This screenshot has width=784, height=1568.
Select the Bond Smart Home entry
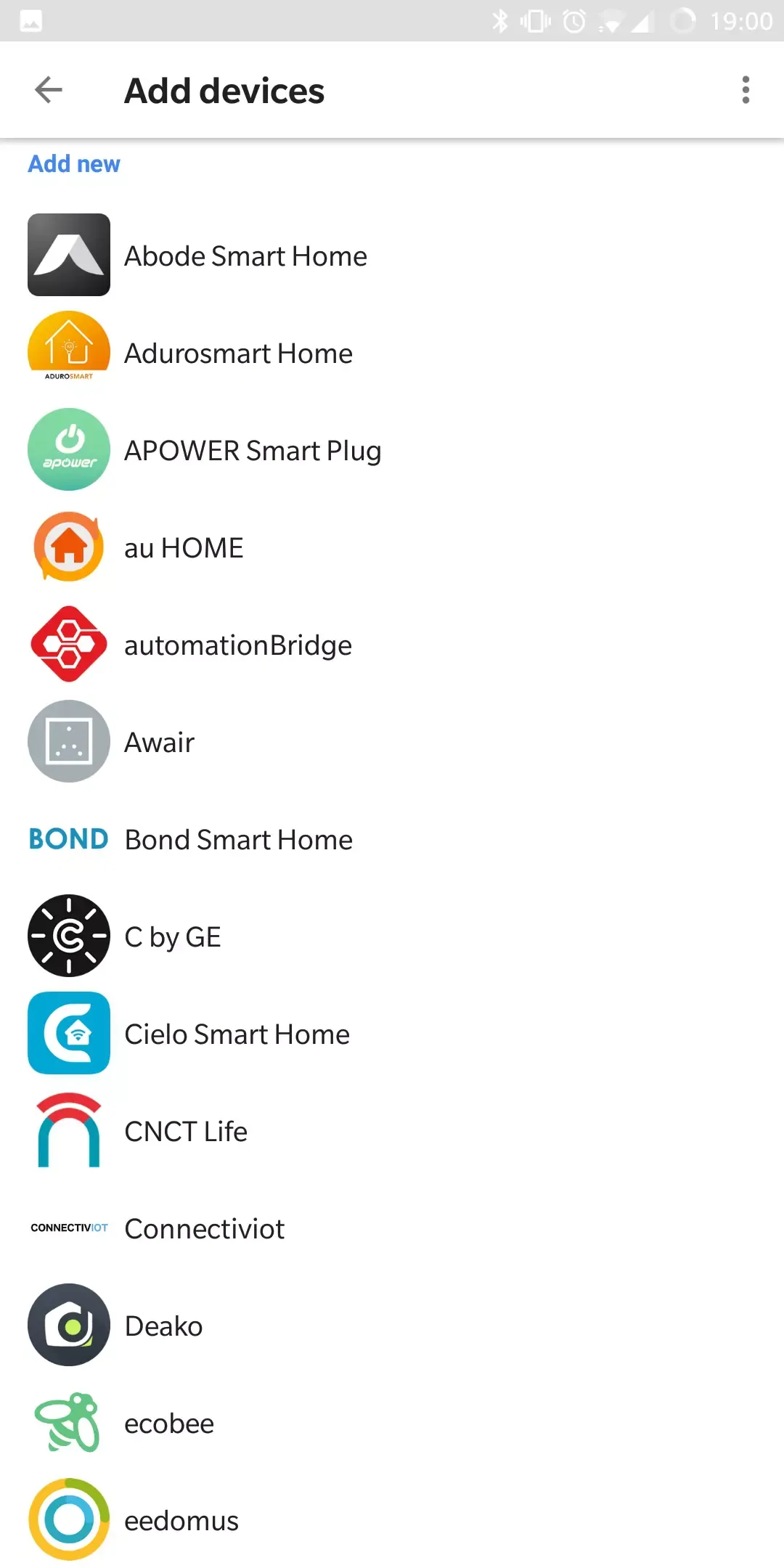238,839
